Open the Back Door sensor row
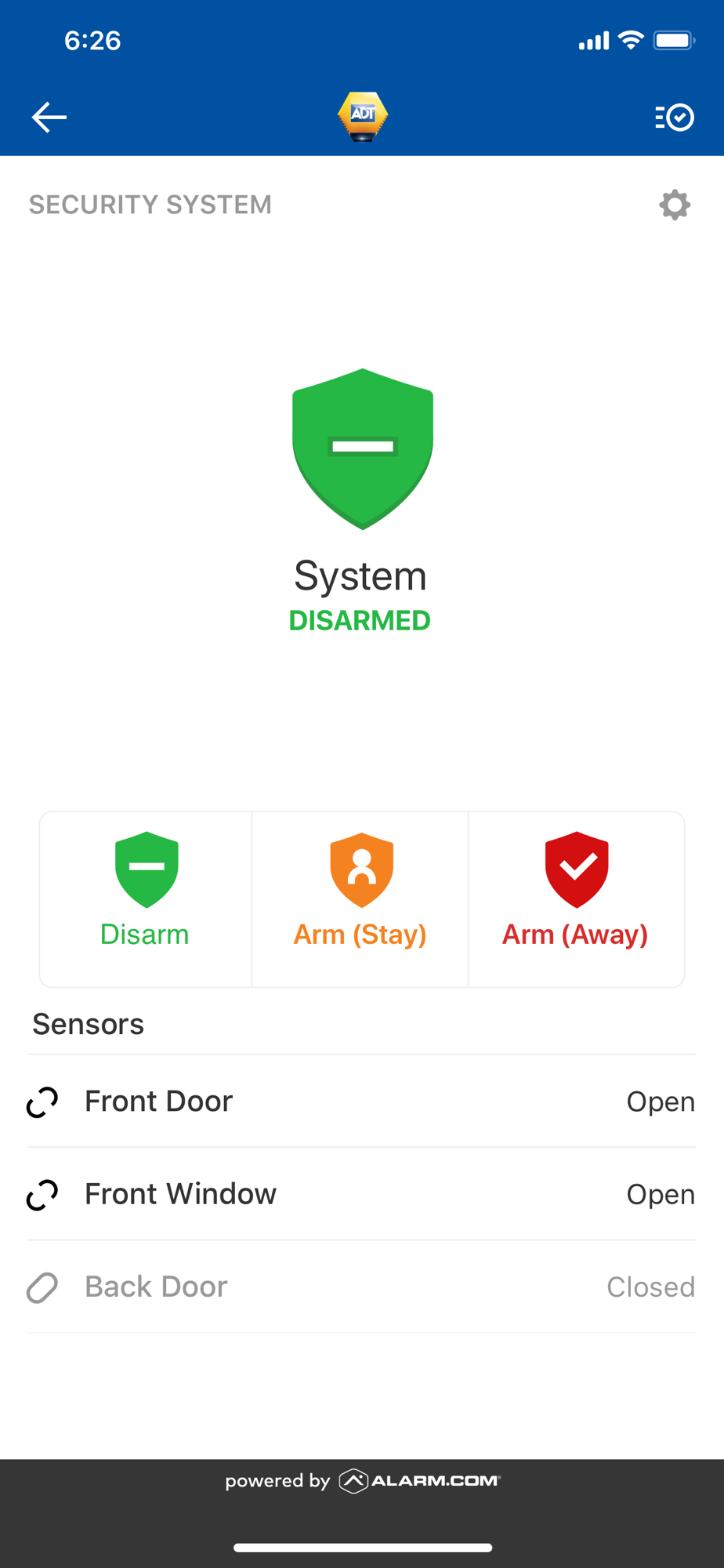The image size is (724, 1568). pos(362,1287)
